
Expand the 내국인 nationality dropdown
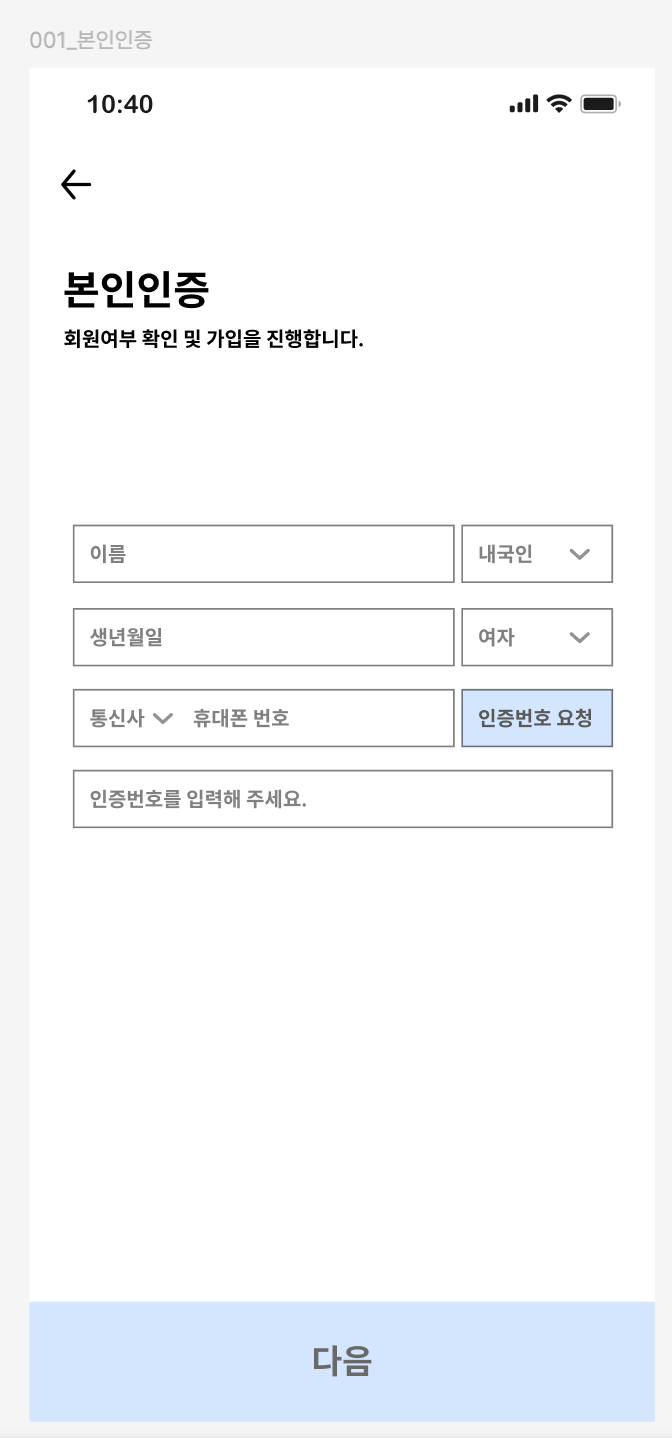coord(537,554)
